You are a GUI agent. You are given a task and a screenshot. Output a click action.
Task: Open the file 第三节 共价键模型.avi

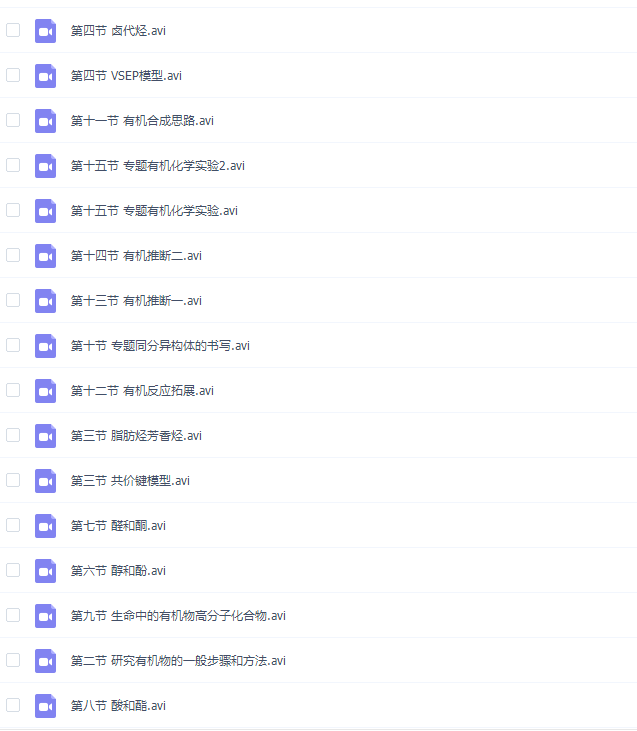point(130,480)
